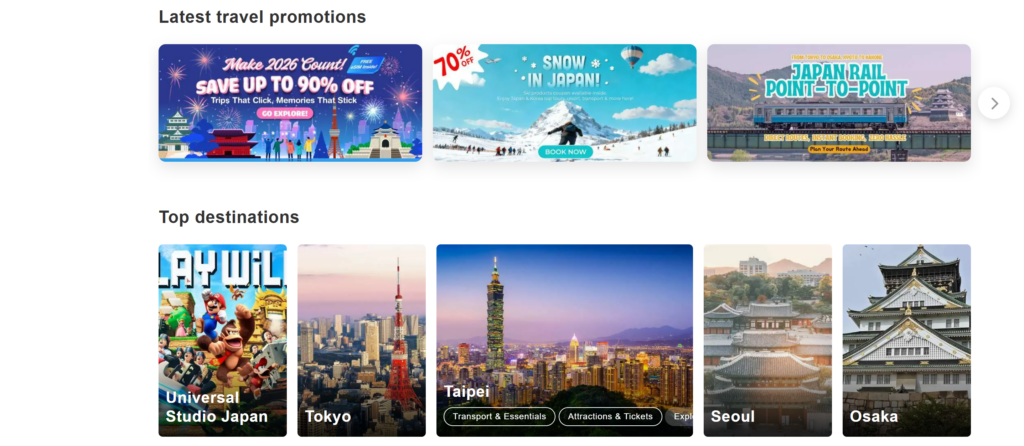Open the Snow in Japan promotion banner

tap(564, 102)
